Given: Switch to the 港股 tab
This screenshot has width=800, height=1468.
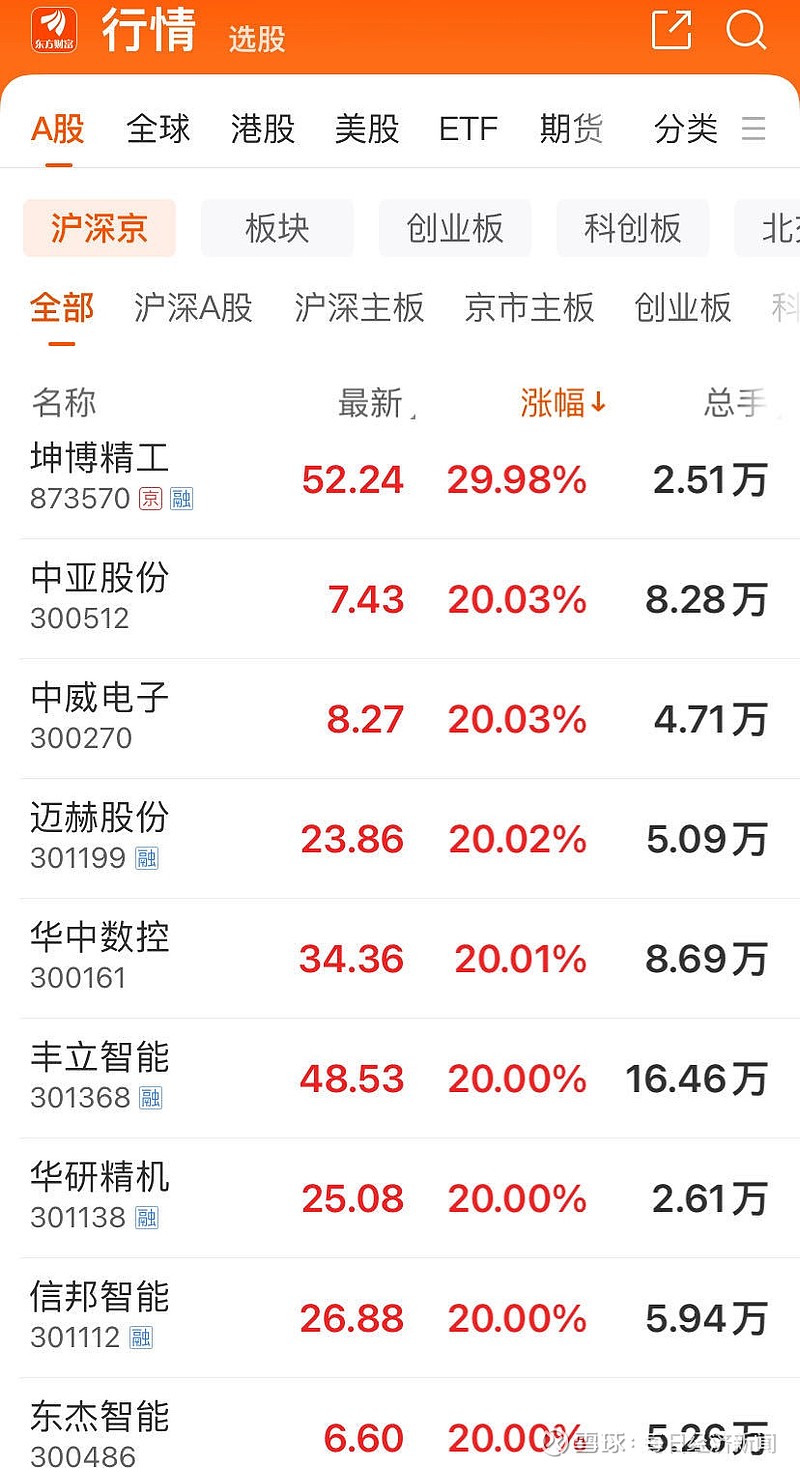Looking at the screenshot, I should click(x=263, y=129).
